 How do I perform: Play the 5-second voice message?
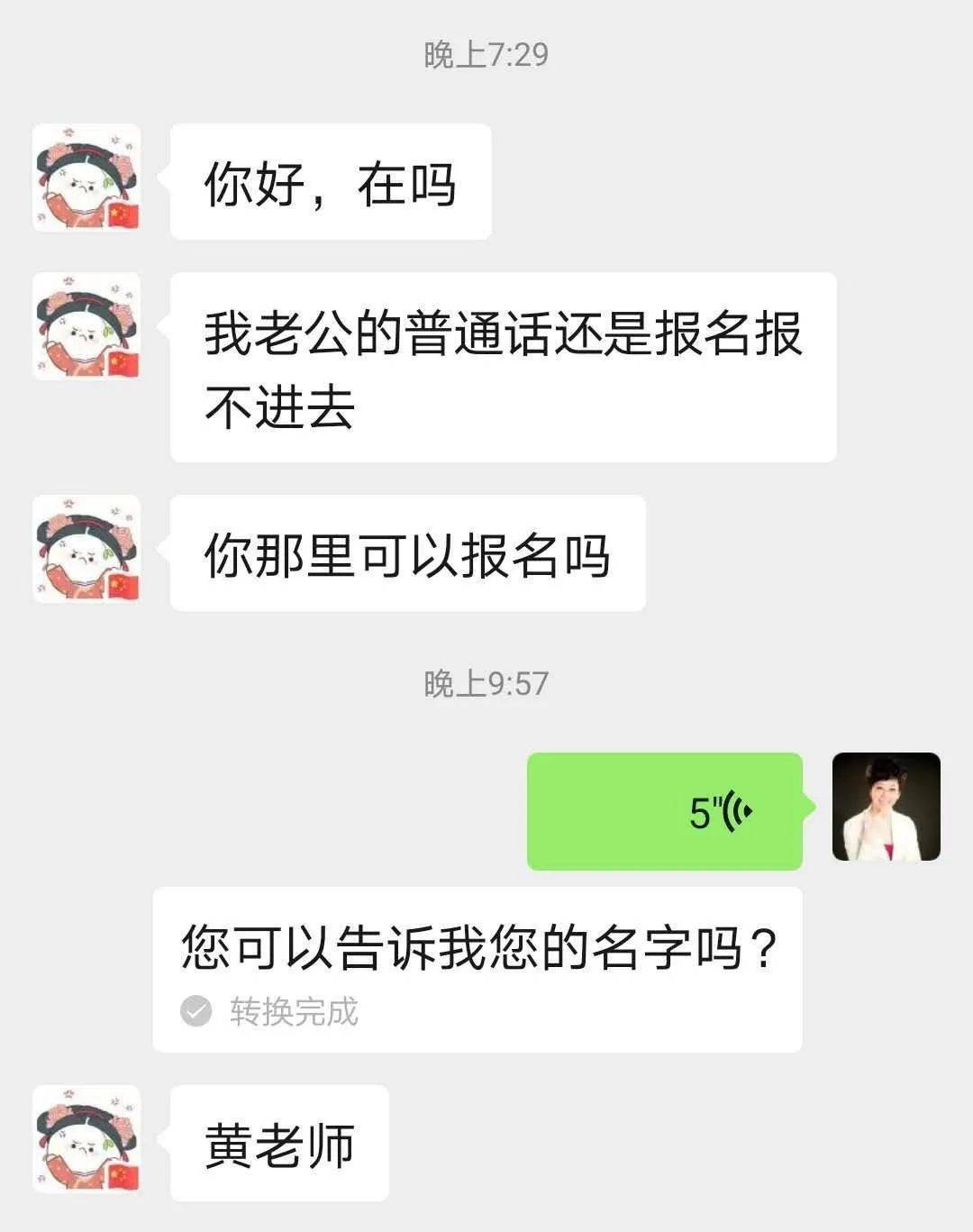tap(664, 811)
